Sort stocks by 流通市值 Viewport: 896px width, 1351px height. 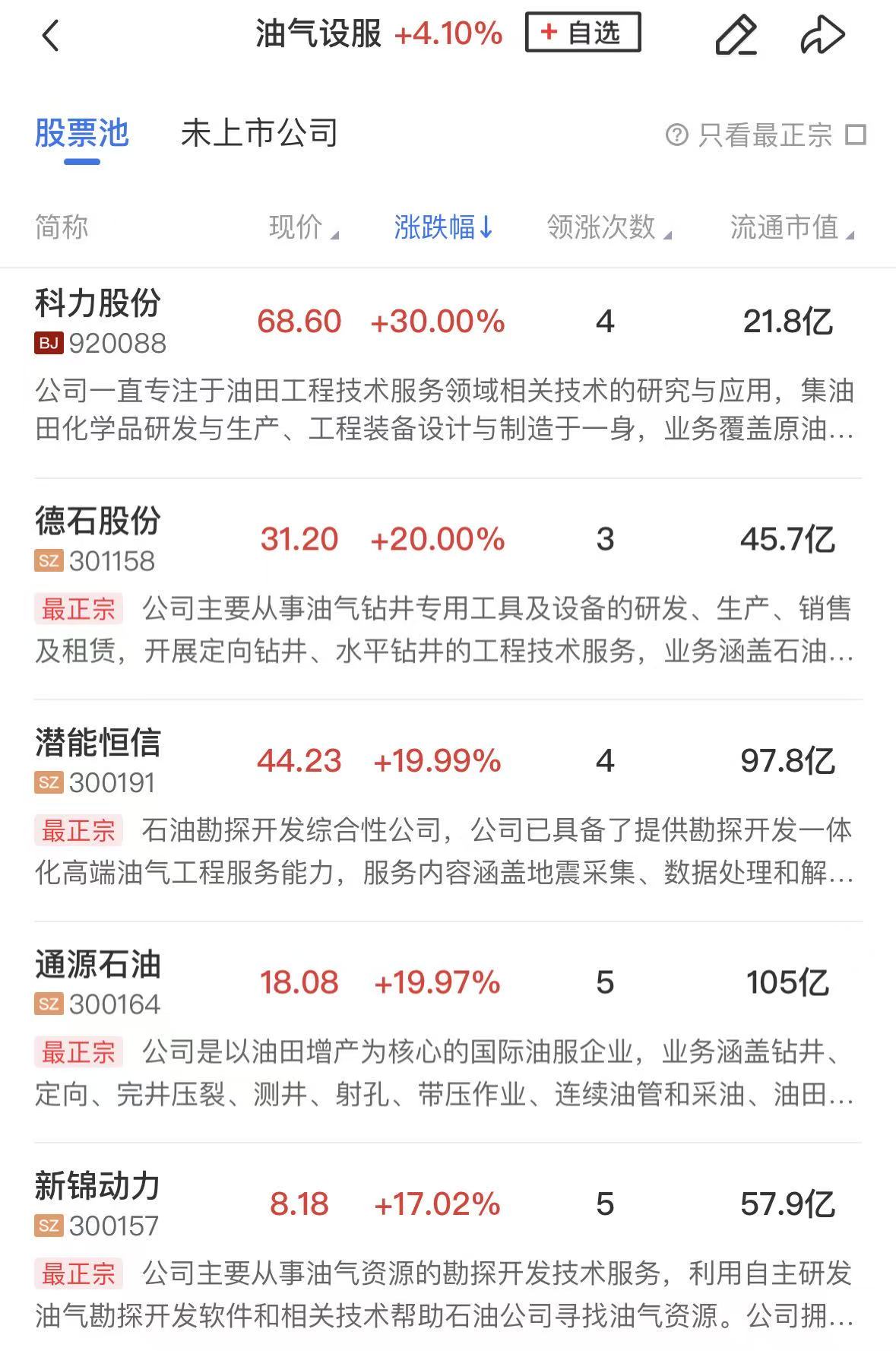(x=791, y=227)
